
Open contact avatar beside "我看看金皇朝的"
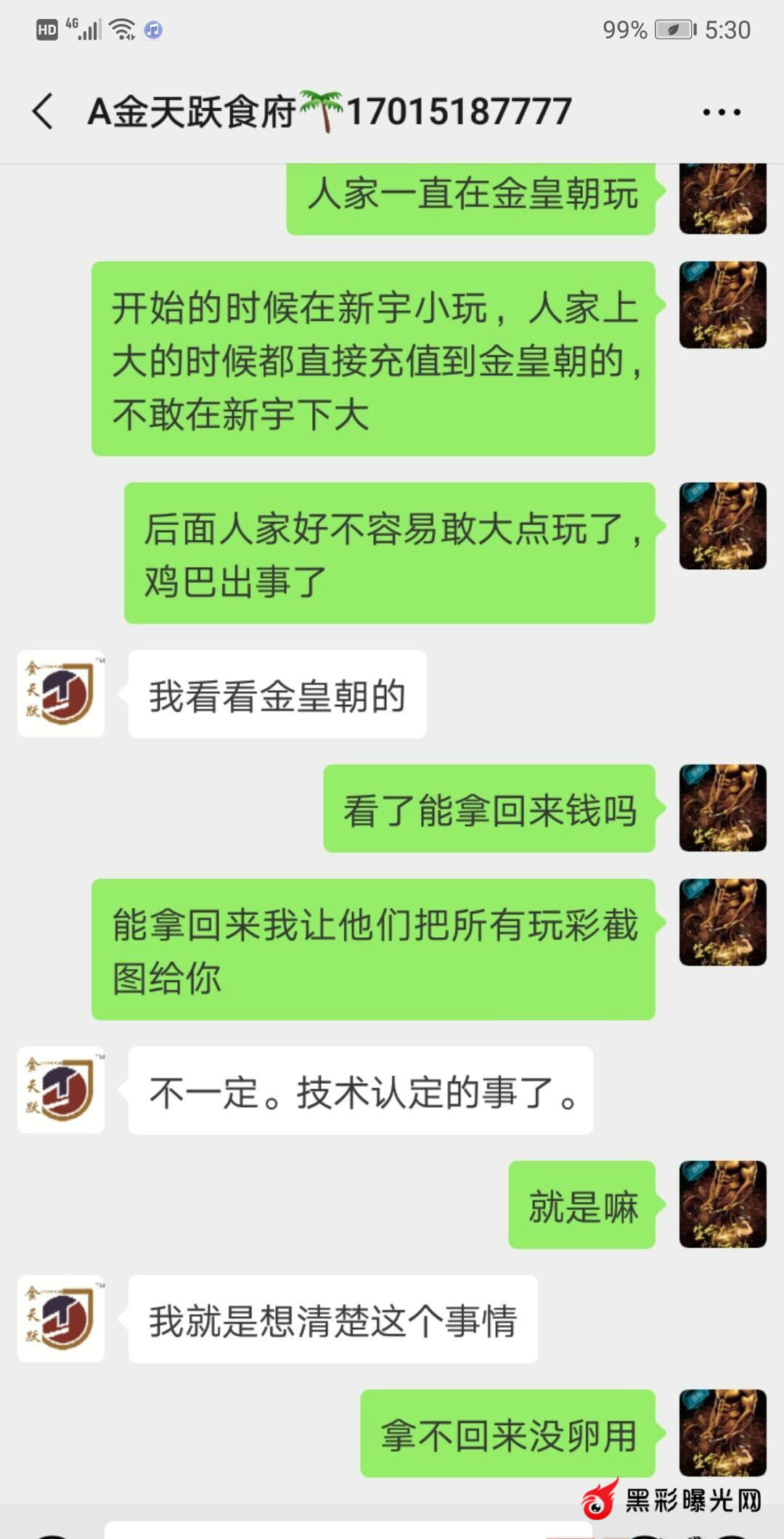61,693
